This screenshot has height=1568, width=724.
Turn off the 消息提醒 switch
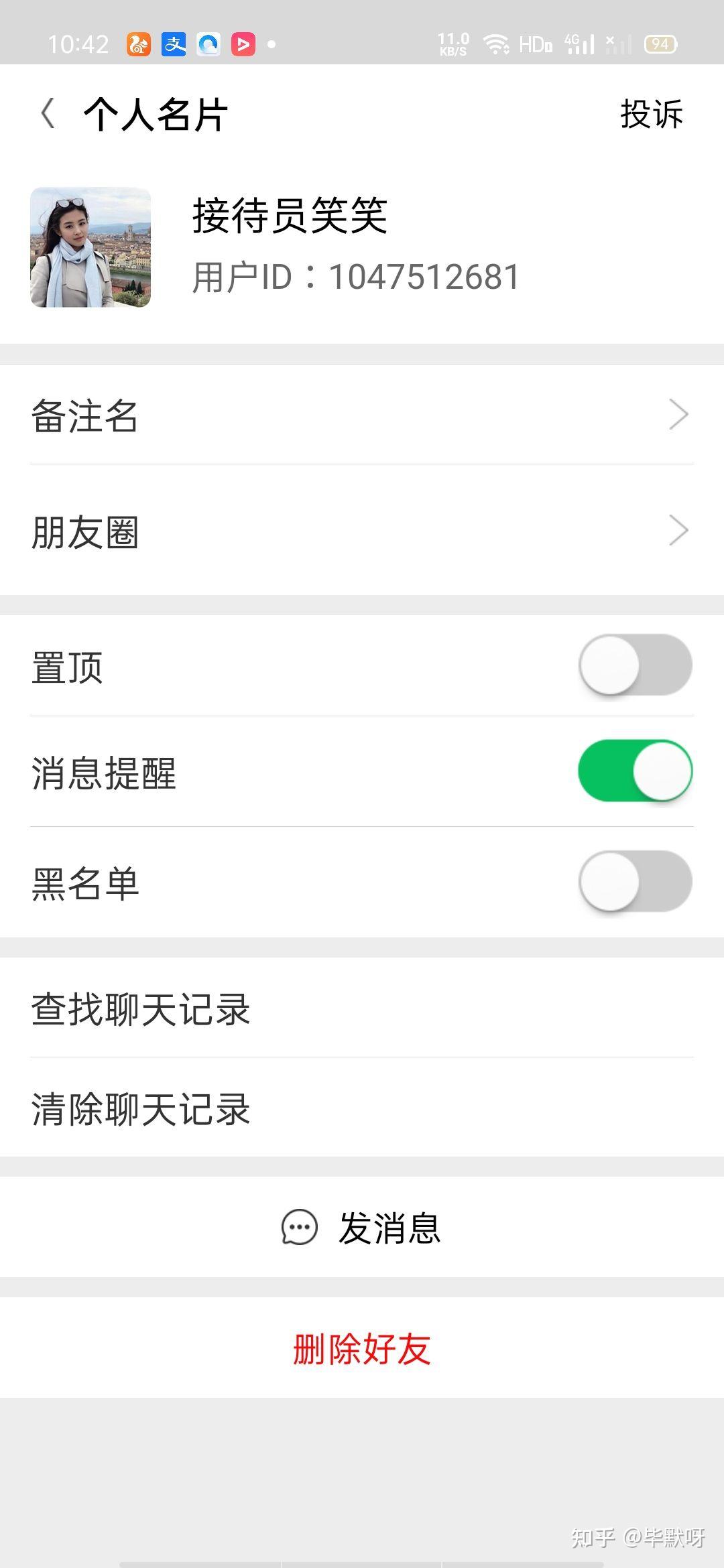[636, 771]
